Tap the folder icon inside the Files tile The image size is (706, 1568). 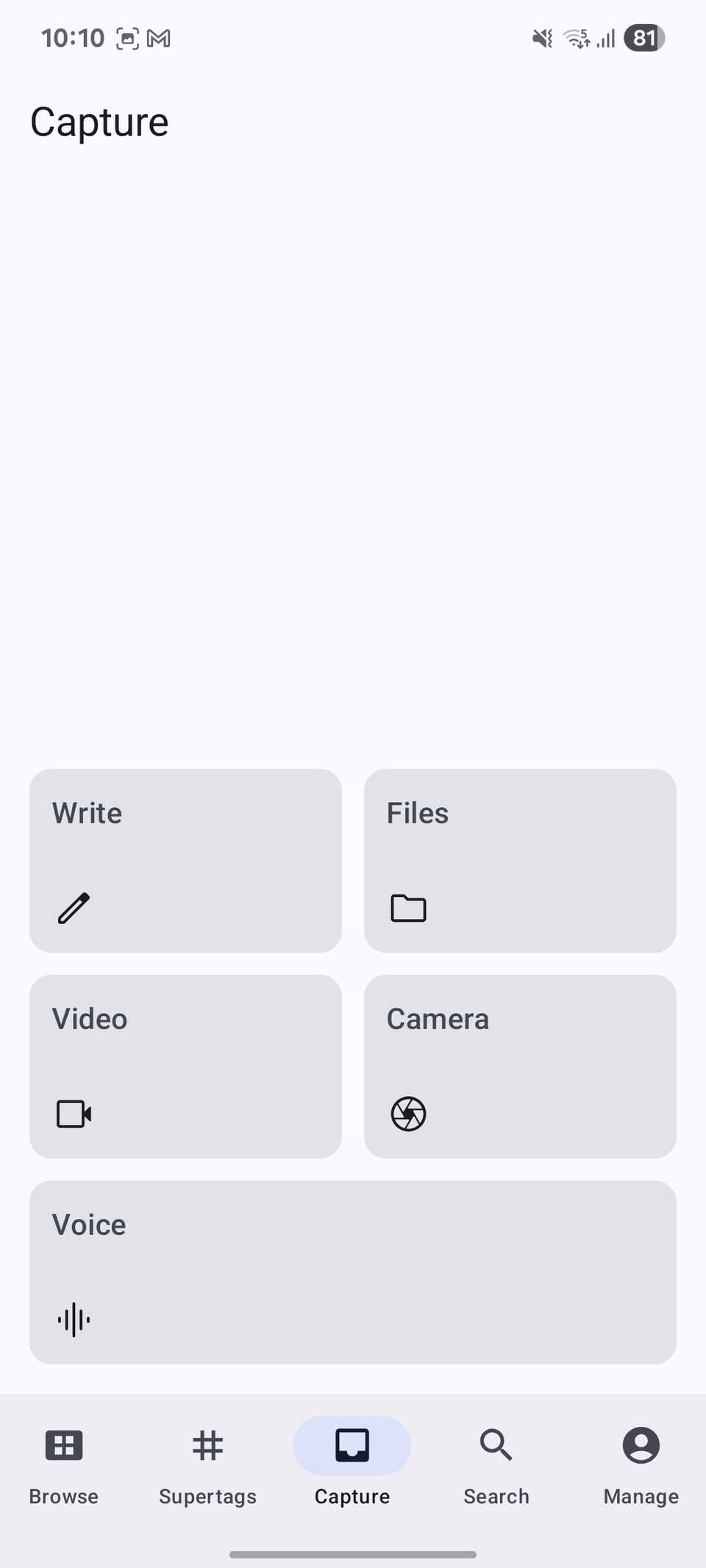(409, 908)
